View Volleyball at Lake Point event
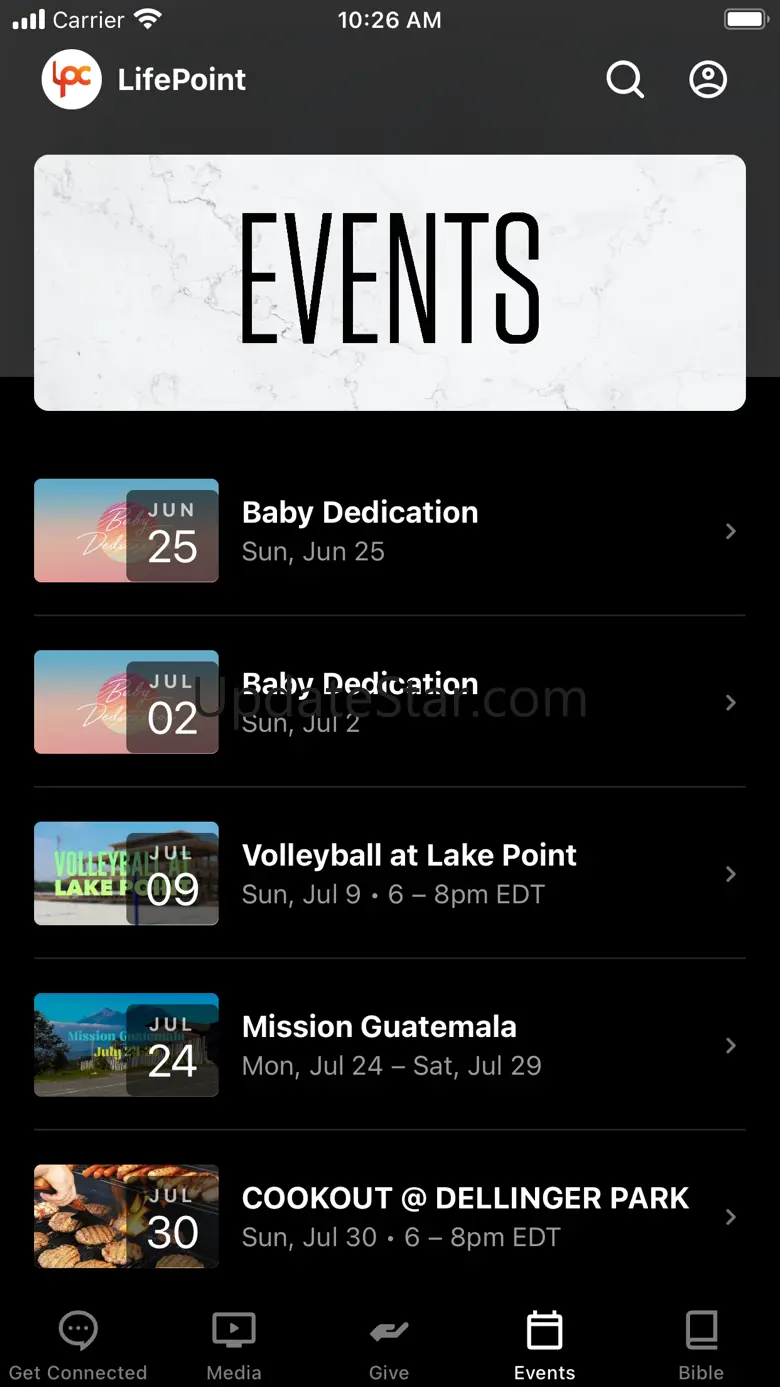780x1387 pixels. (x=390, y=873)
